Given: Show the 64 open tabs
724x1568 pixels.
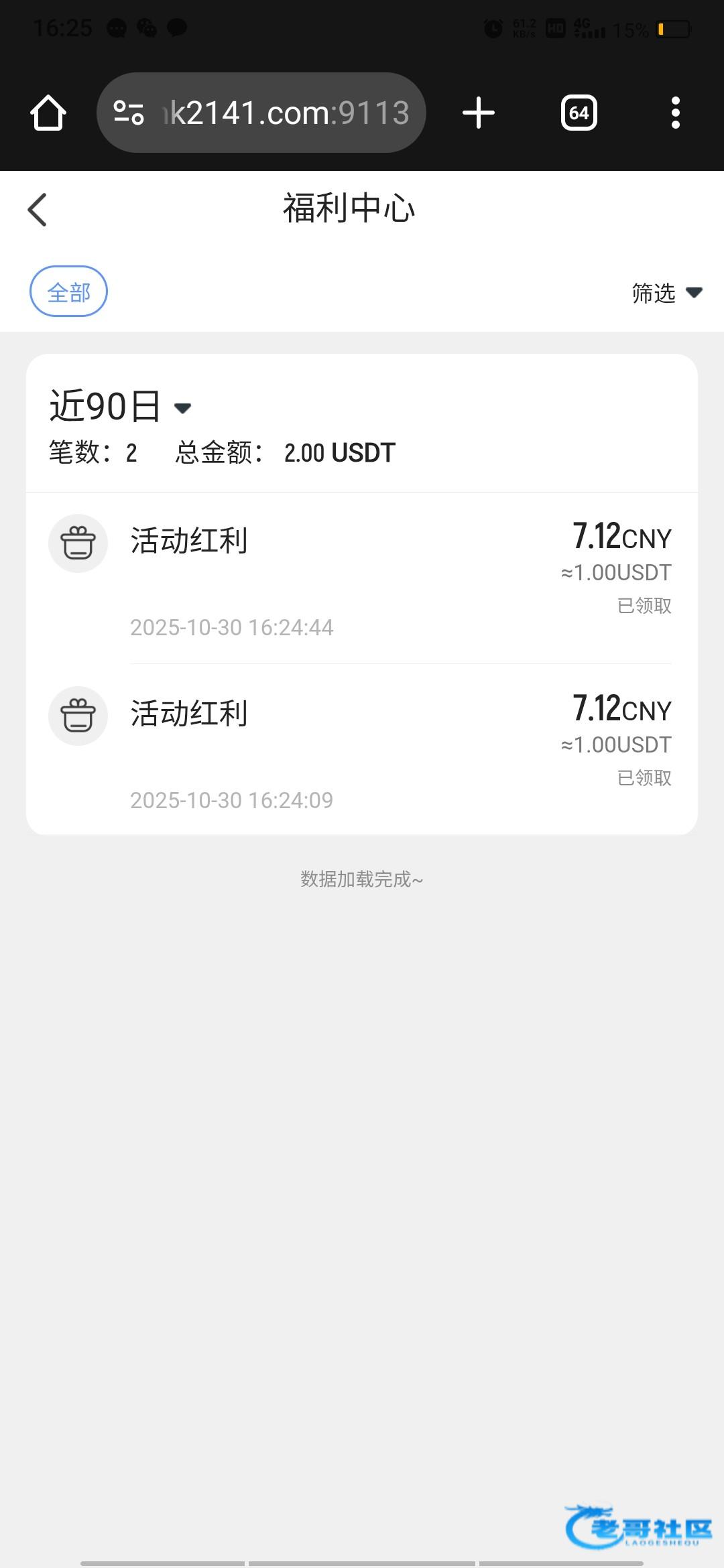Looking at the screenshot, I should click(x=579, y=113).
